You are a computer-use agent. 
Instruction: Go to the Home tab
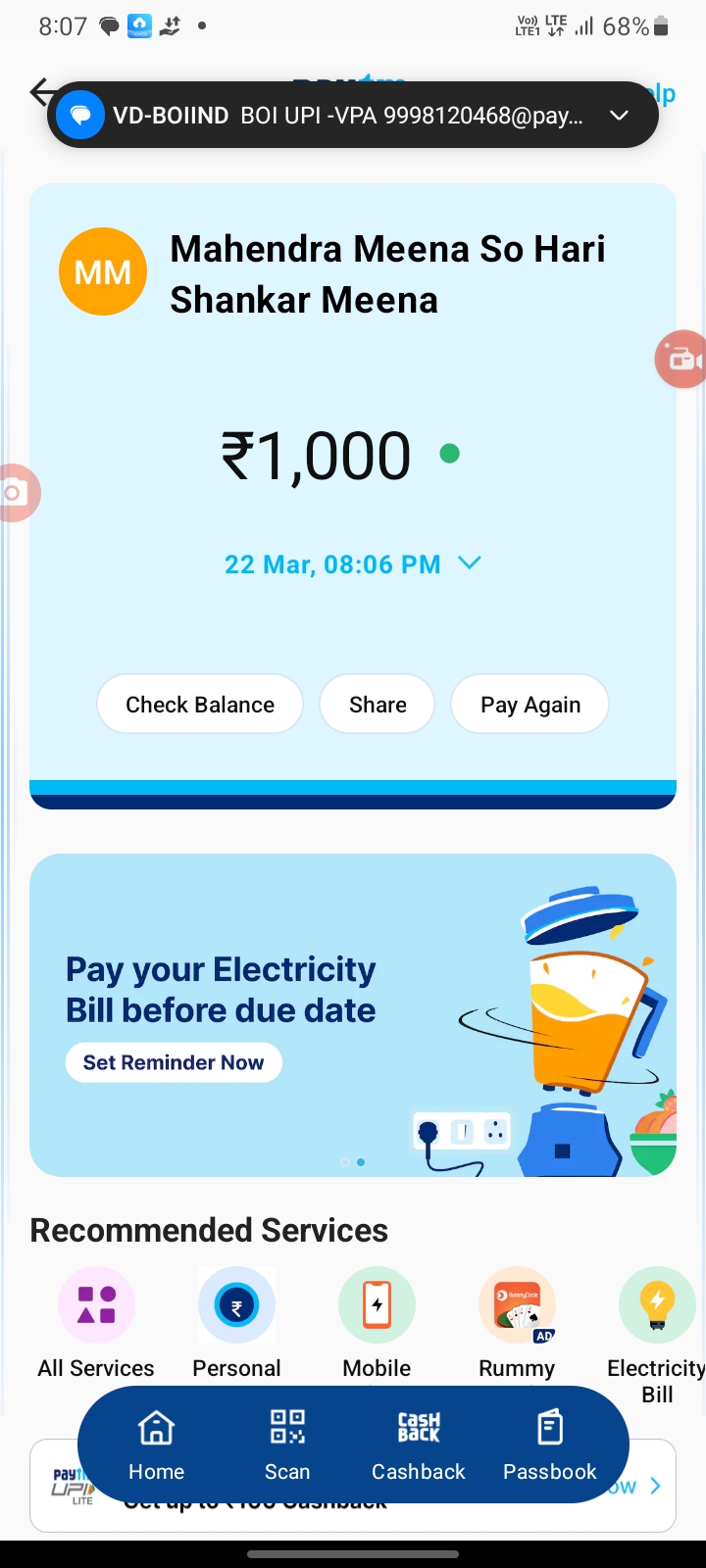157,1445
